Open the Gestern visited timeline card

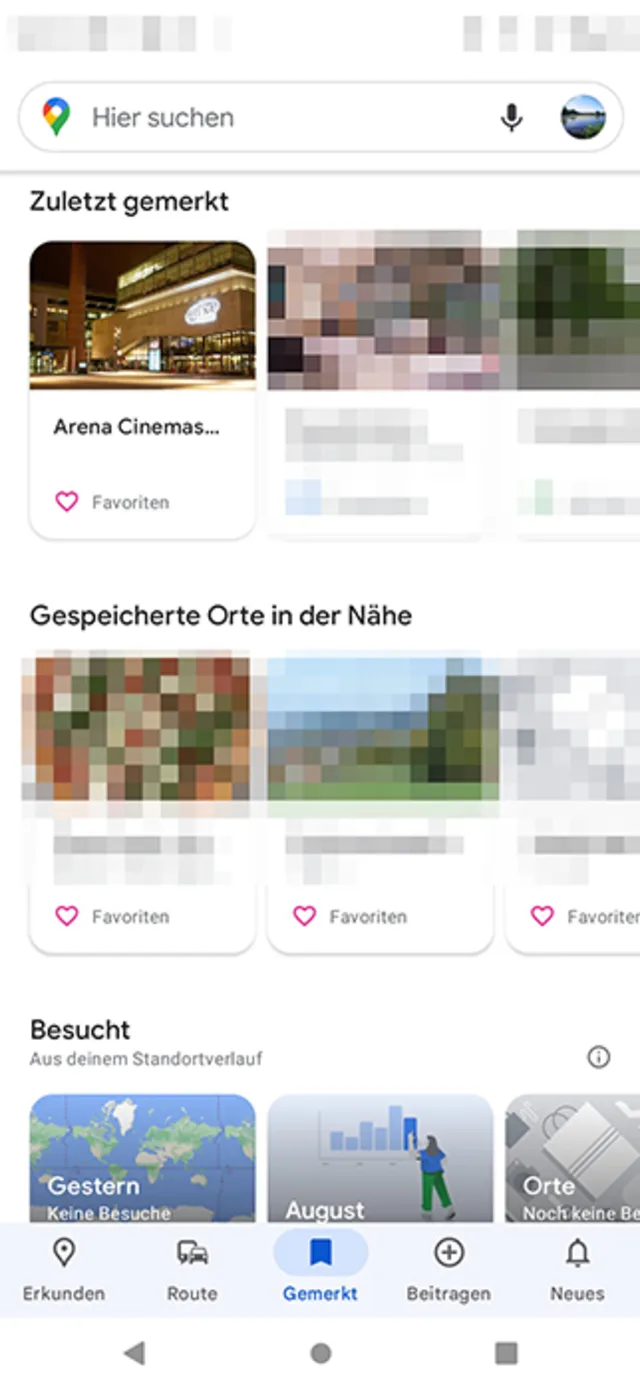click(142, 1158)
